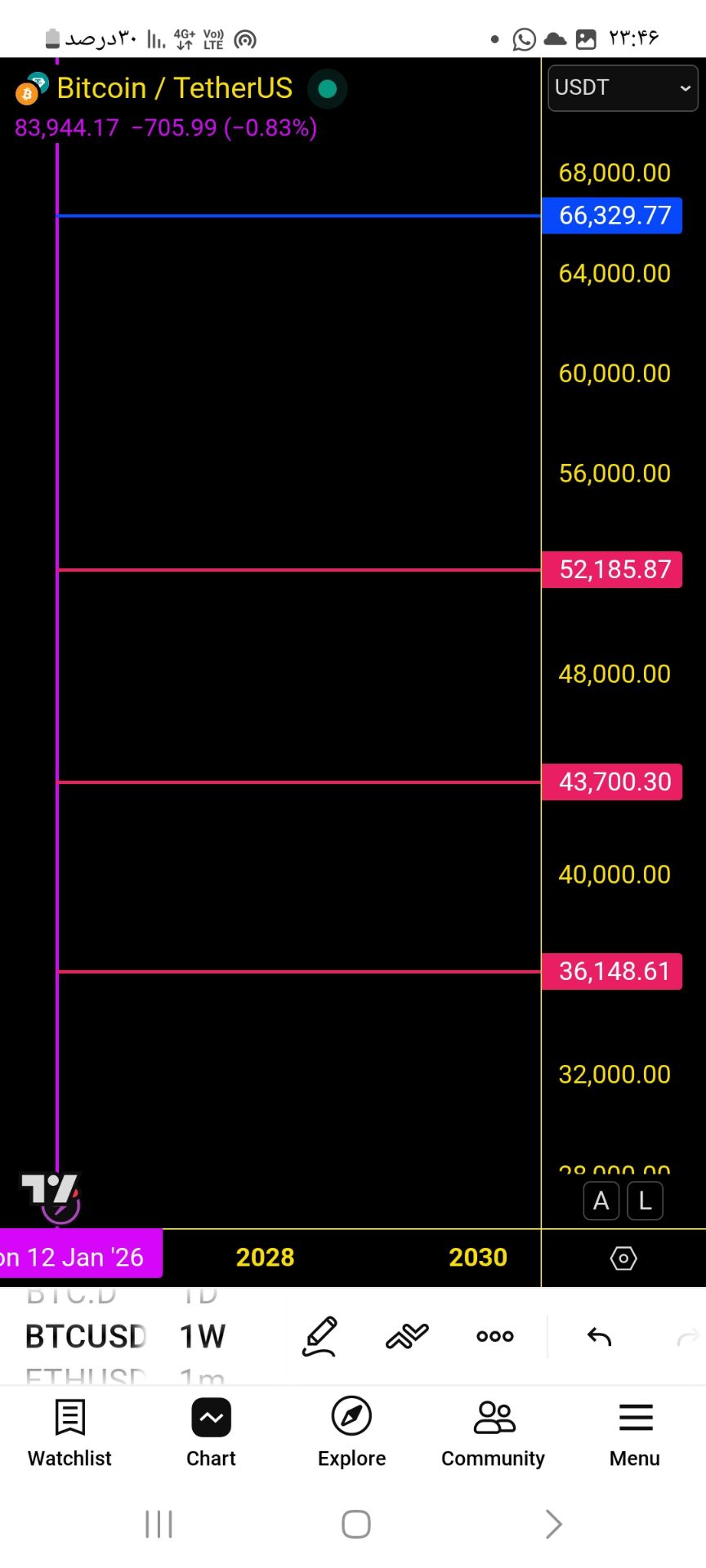Open the indicators icon
The height and width of the screenshot is (1568, 706).
(x=407, y=1336)
